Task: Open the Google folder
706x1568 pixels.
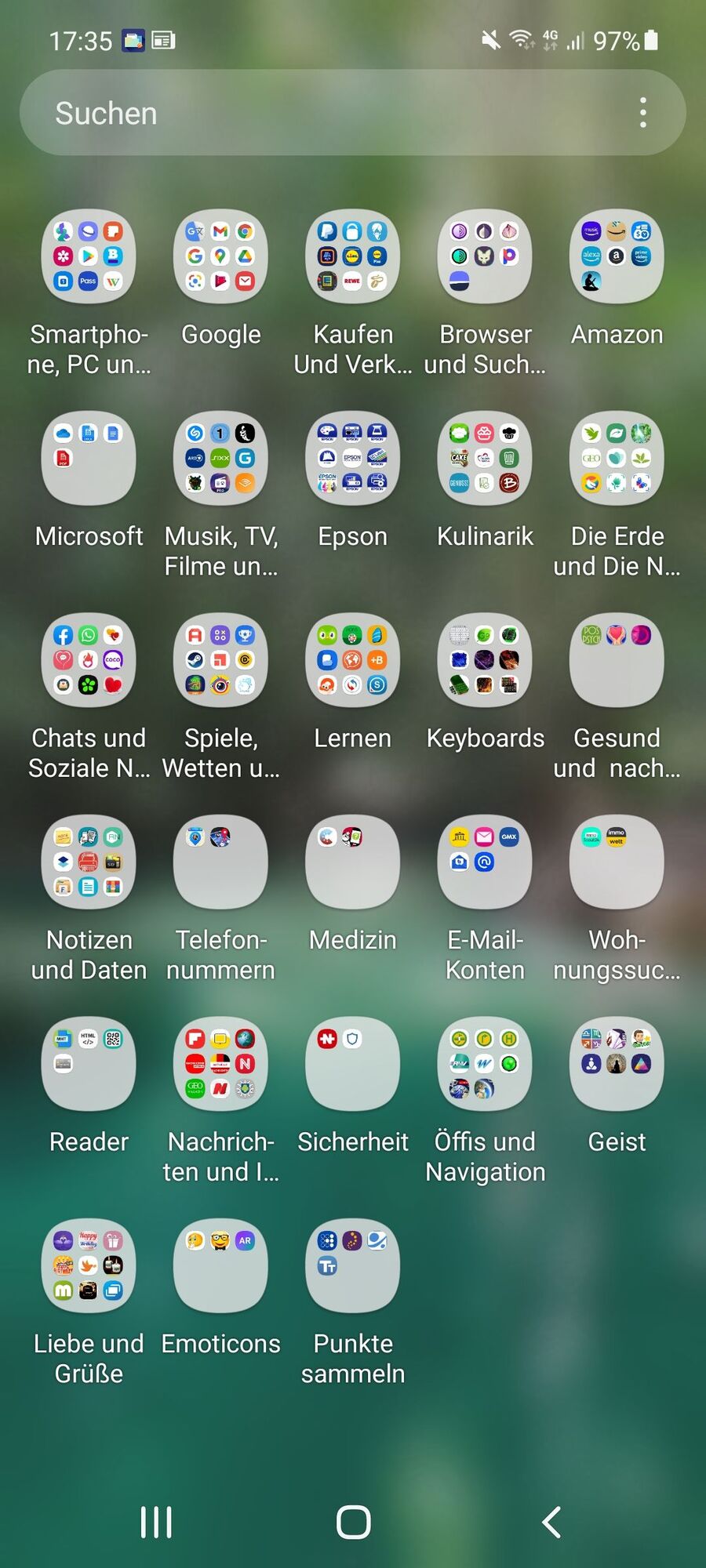Action: click(x=220, y=256)
